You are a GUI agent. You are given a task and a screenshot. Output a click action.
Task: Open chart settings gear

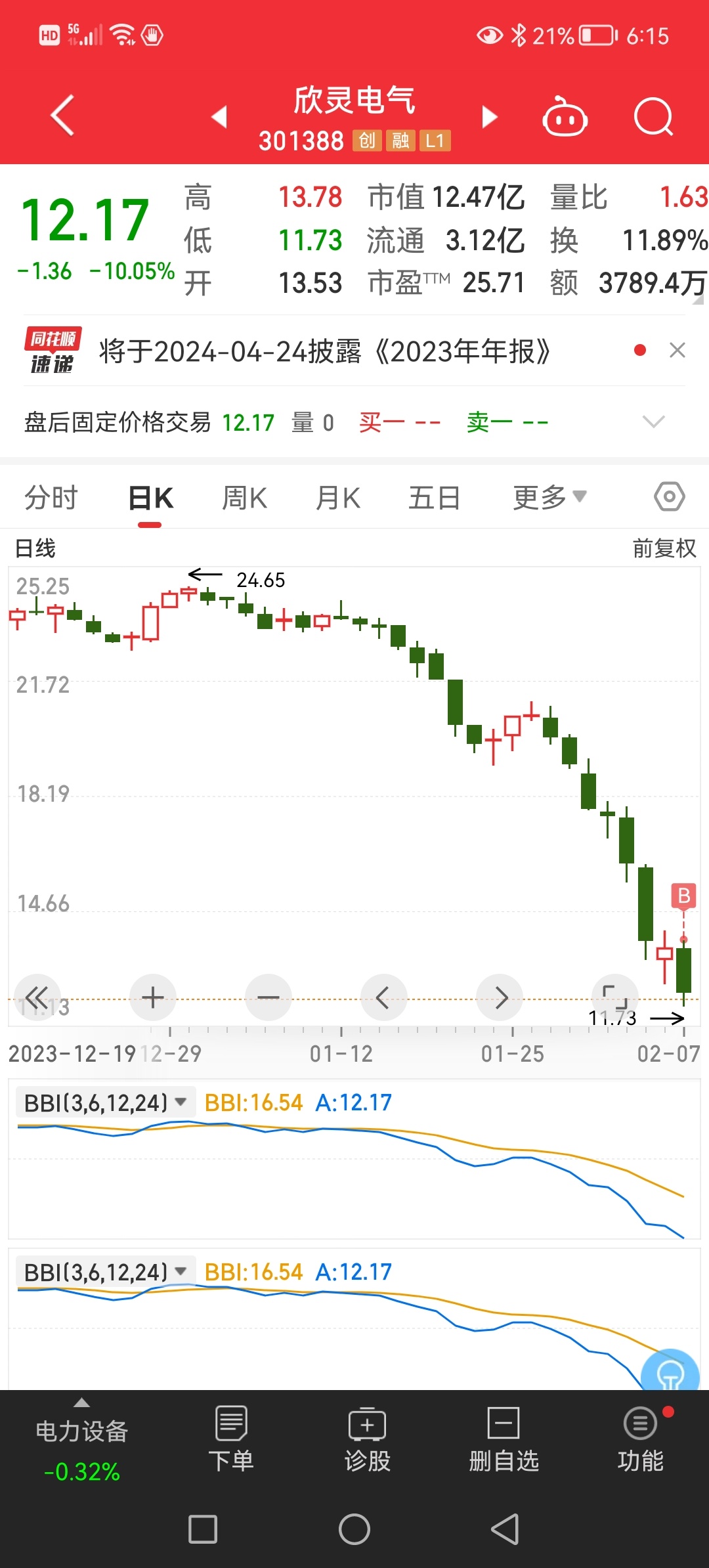tap(669, 497)
